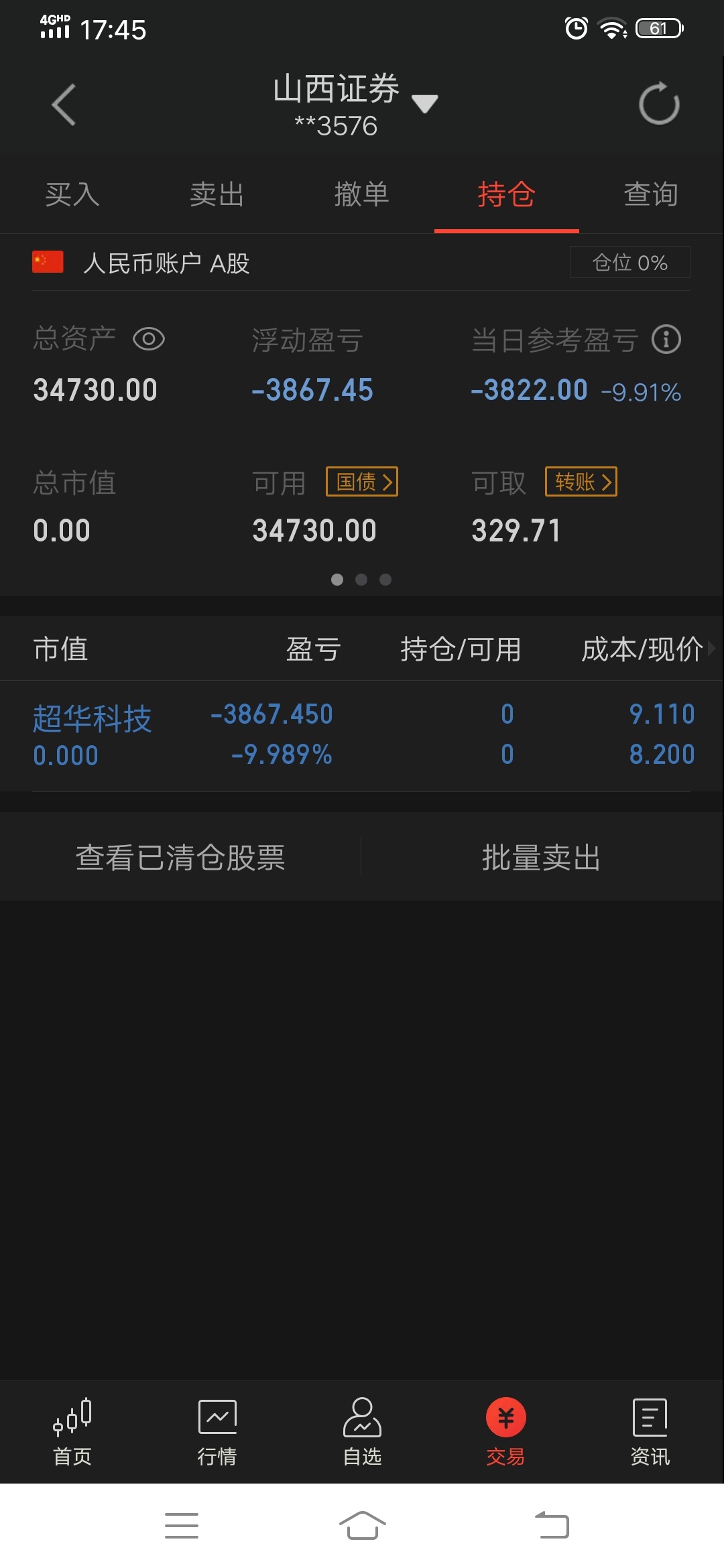Open the 撤单 tab
This screenshot has height=1568, width=724.
(362, 194)
